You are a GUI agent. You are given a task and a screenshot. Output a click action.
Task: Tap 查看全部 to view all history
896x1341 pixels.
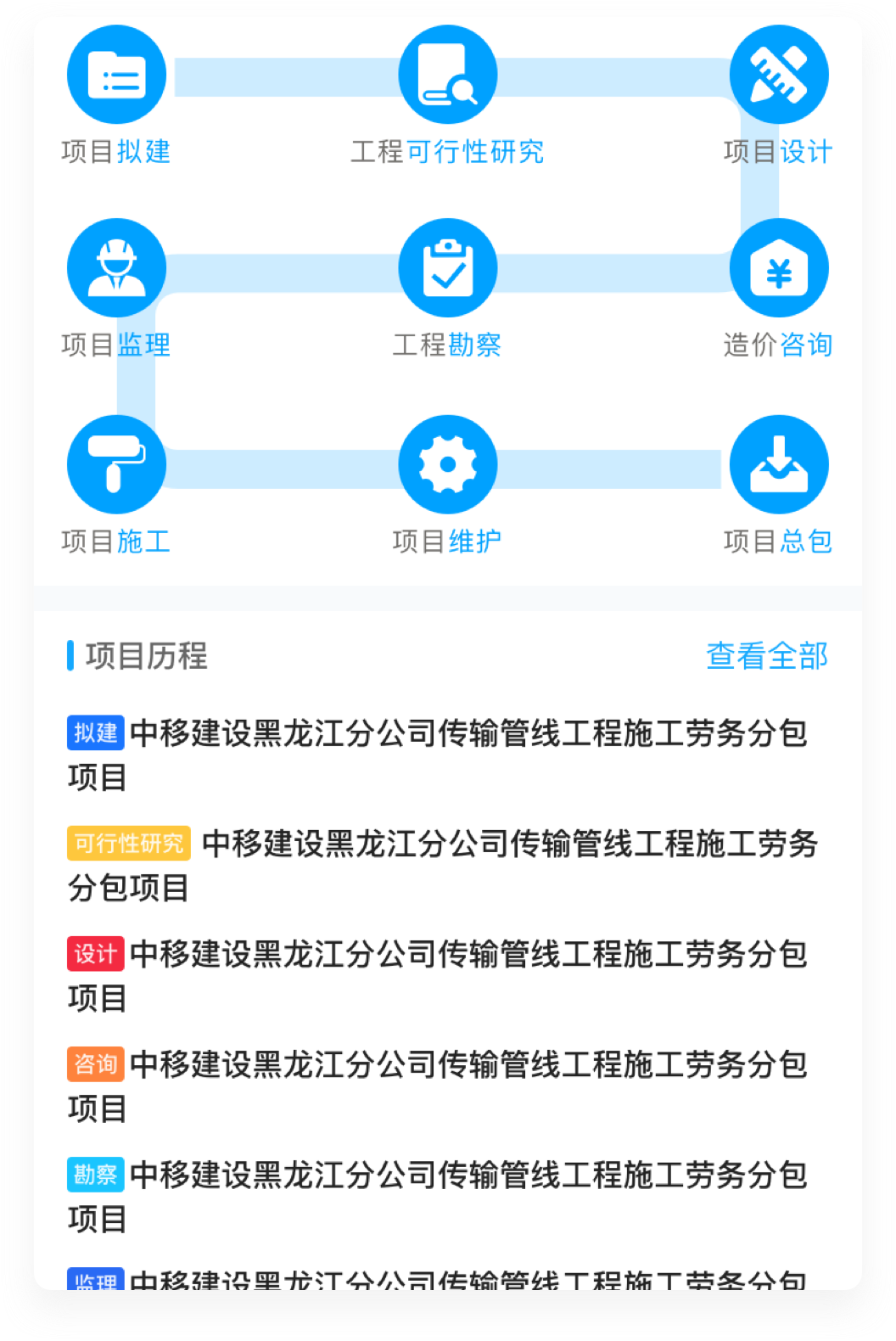click(x=766, y=656)
